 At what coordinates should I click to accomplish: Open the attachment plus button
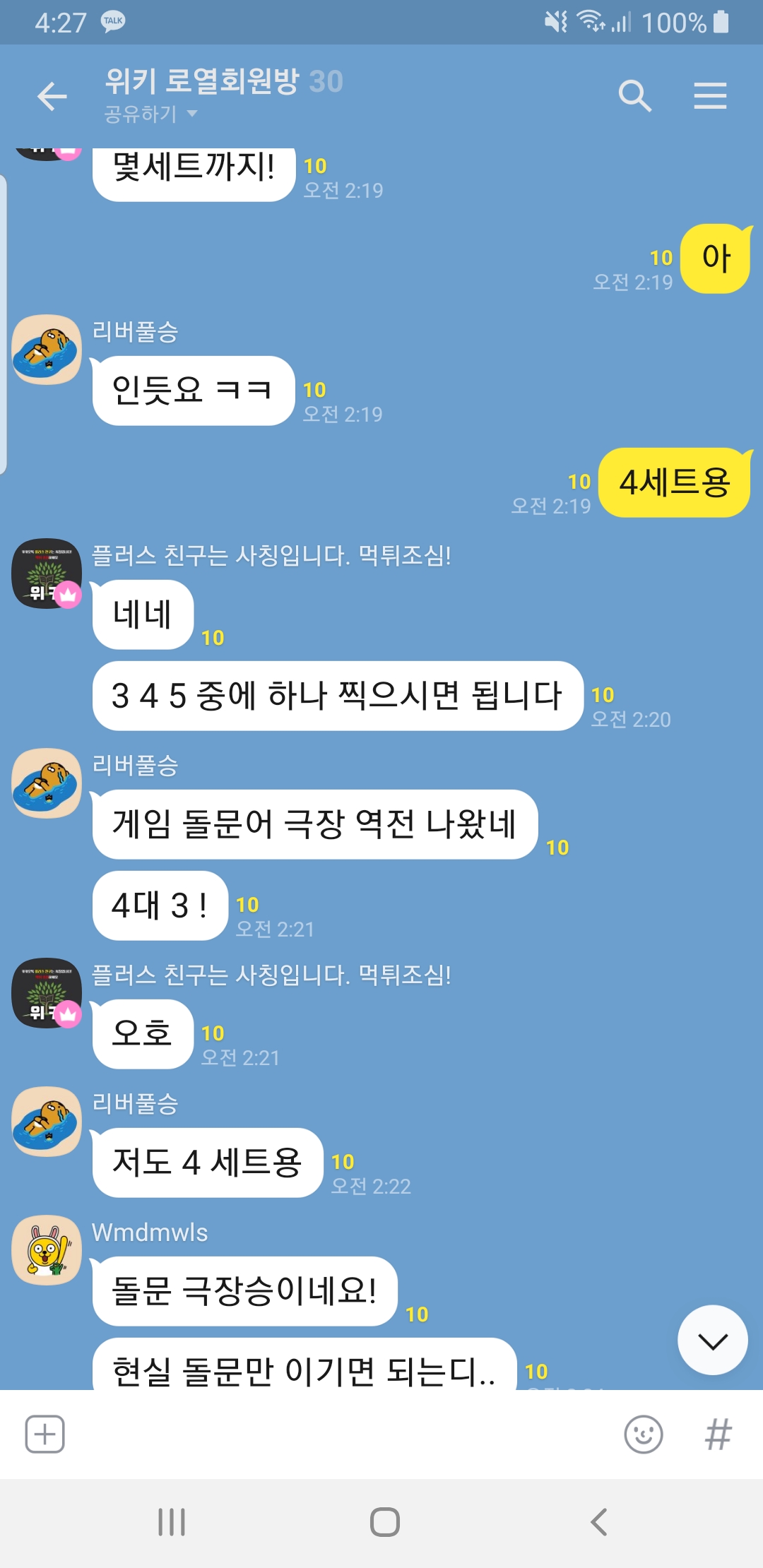click(45, 1435)
